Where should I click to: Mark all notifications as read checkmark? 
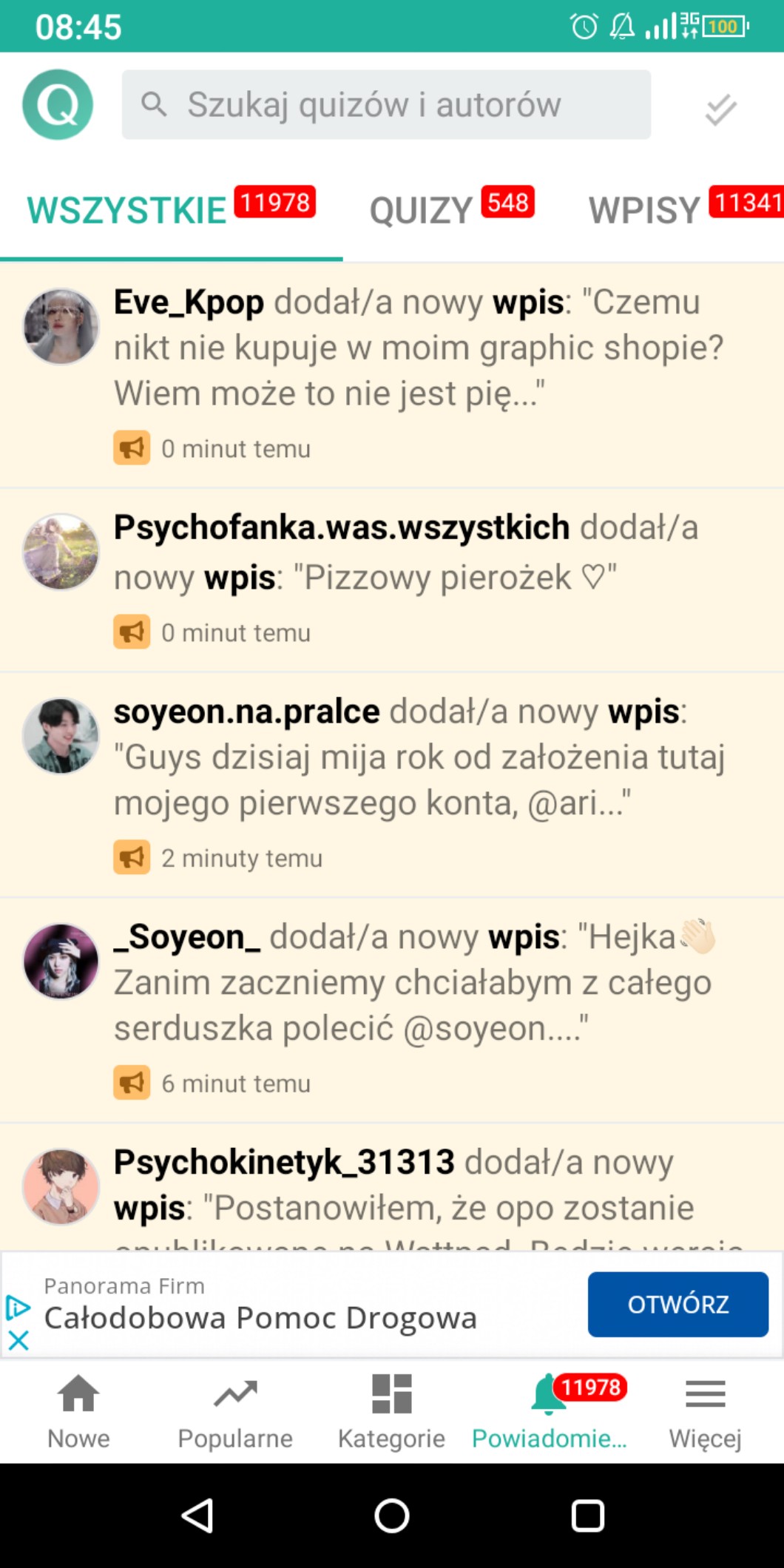pos(720,109)
